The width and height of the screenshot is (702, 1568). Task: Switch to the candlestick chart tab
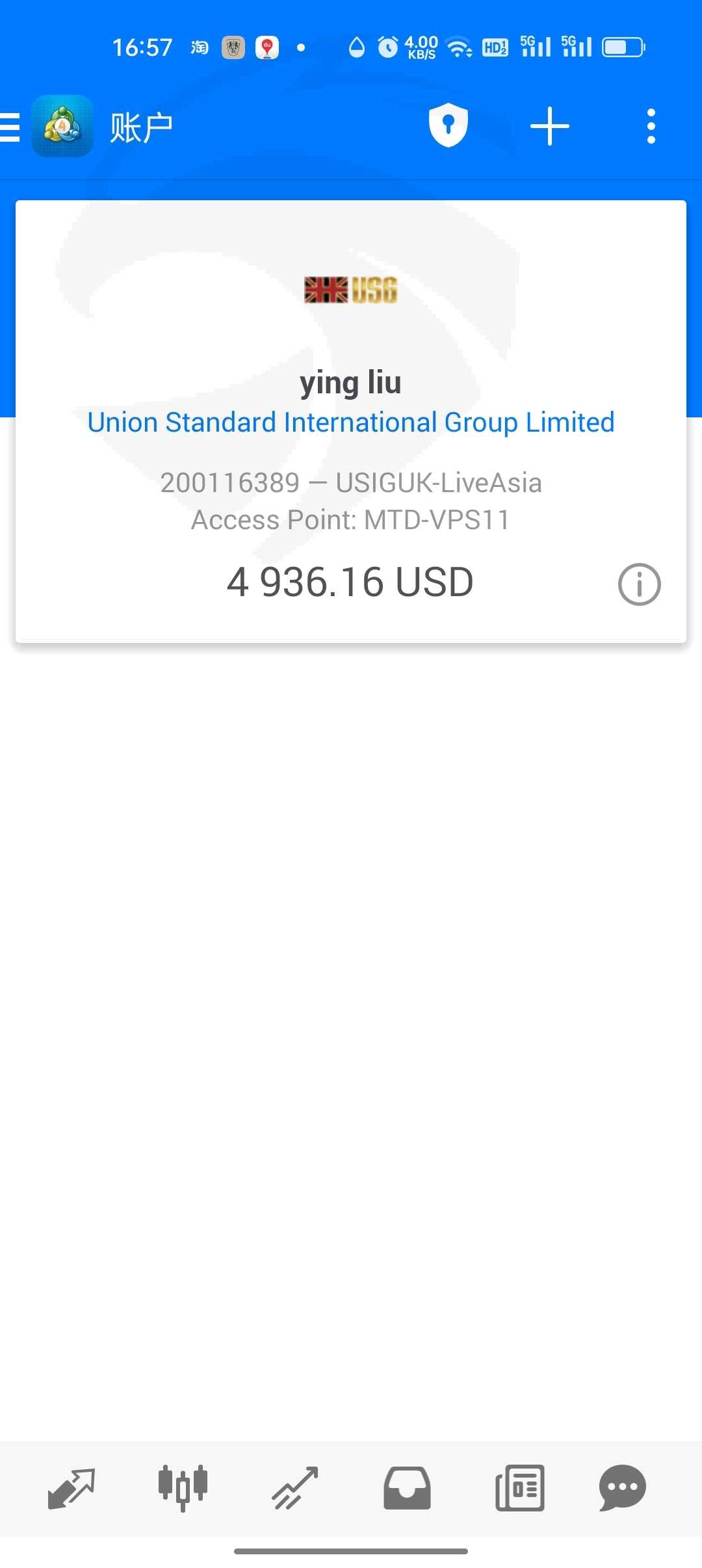(x=183, y=1487)
